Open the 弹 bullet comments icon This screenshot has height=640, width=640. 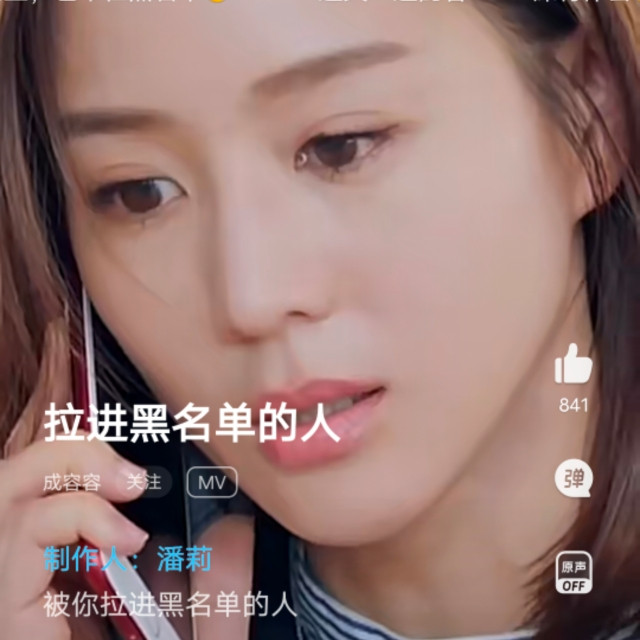[573, 478]
